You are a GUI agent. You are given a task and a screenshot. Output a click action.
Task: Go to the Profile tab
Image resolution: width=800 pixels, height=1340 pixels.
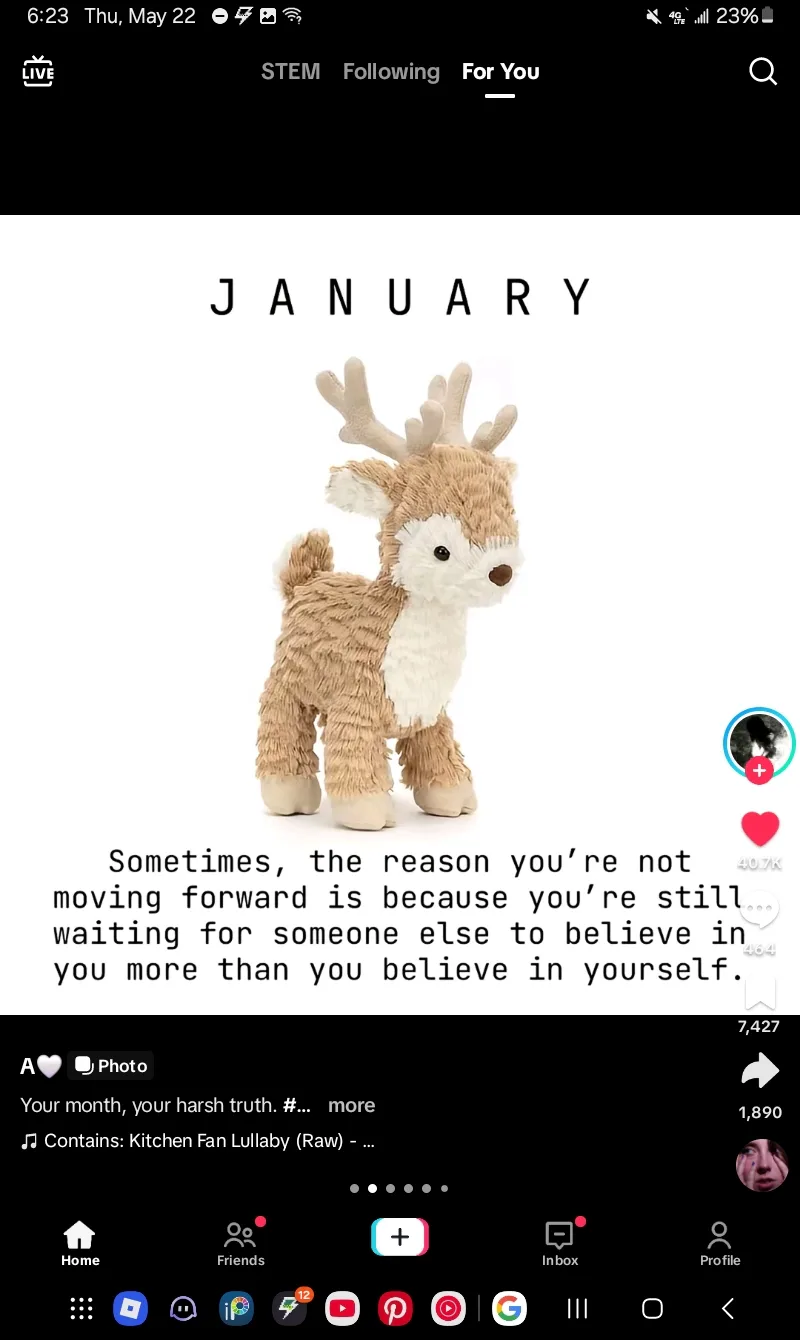coord(719,1244)
